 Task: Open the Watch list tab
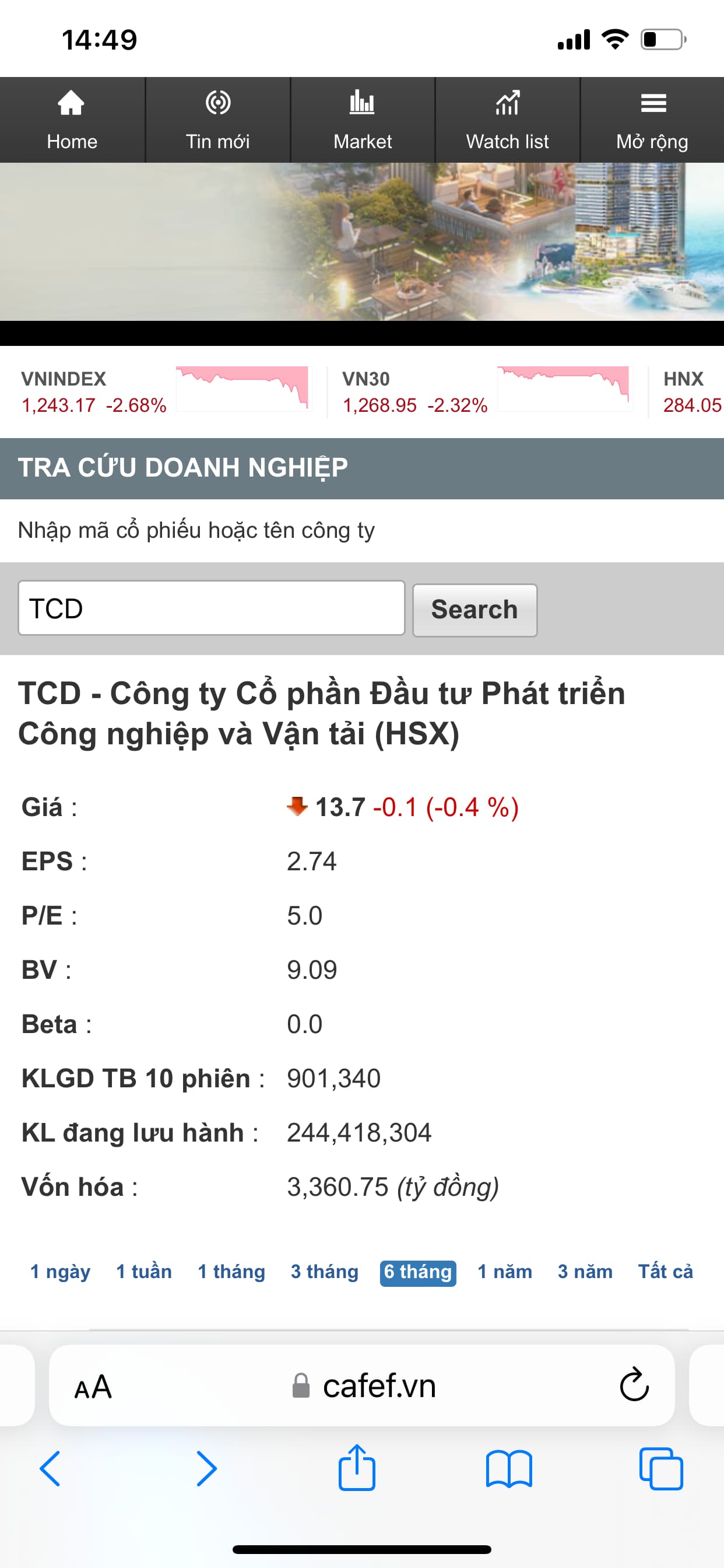coord(507,120)
